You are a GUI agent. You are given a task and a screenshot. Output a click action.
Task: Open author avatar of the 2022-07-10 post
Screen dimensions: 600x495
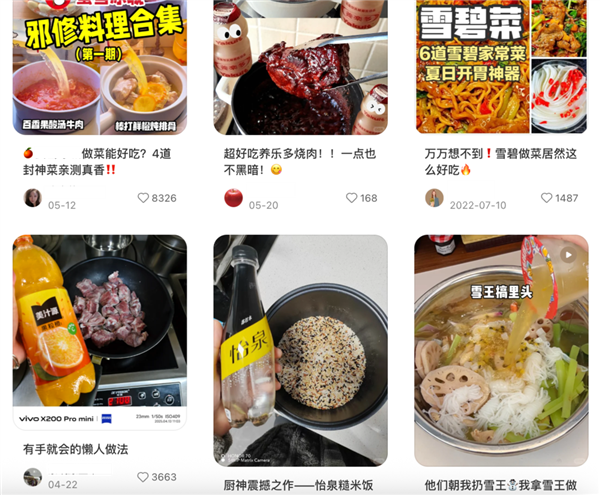point(434,197)
